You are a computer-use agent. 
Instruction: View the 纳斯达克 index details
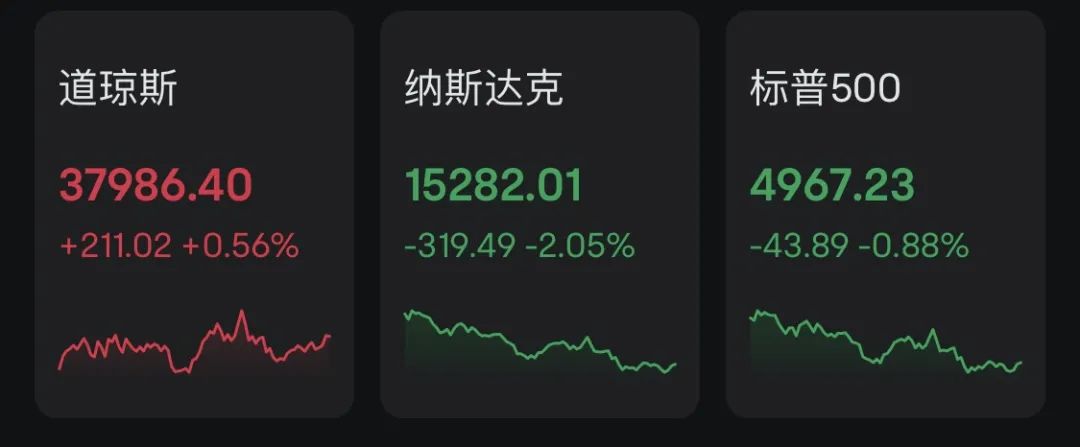[x=539, y=214]
